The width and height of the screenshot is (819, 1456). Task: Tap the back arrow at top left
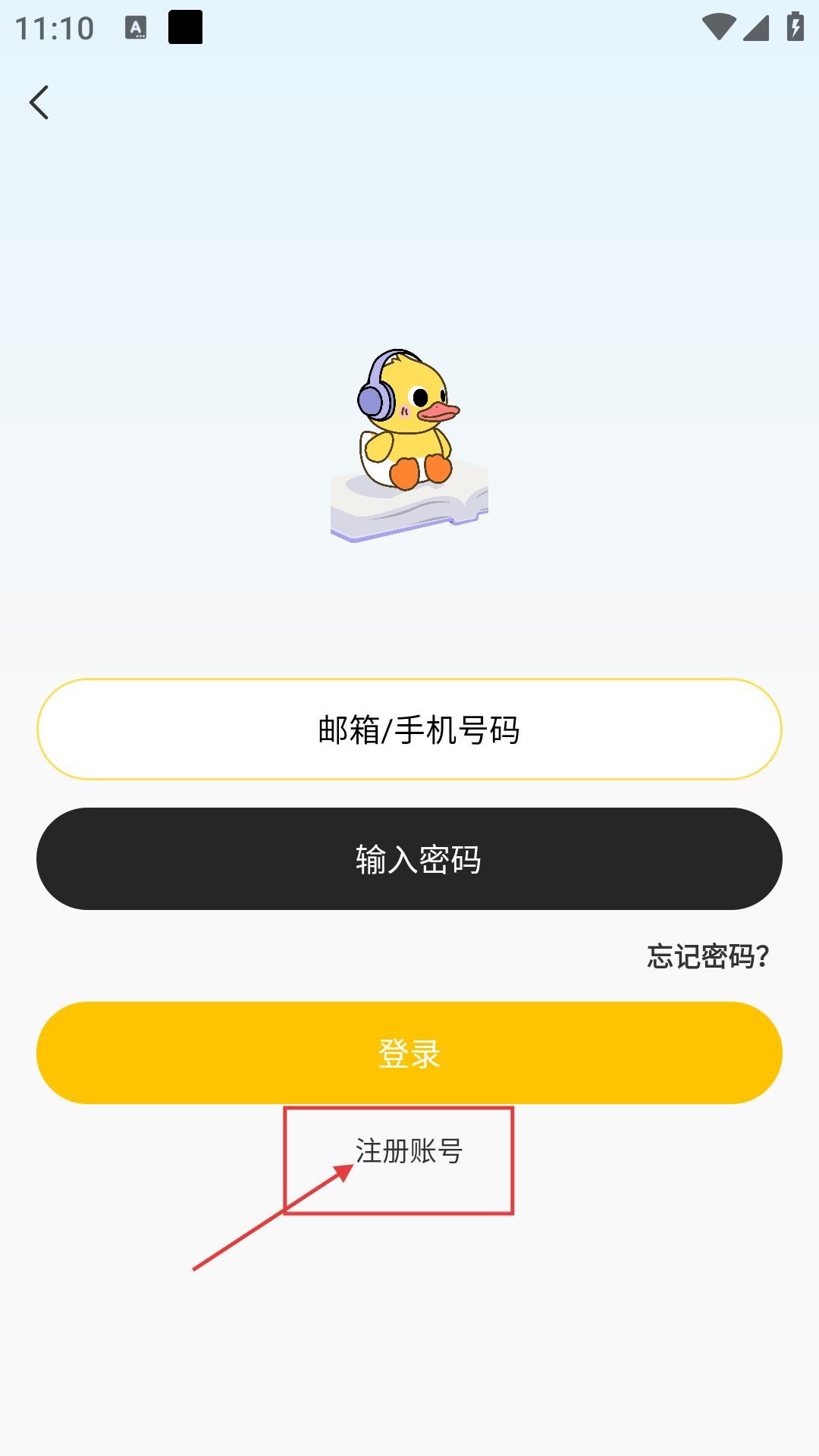tap(39, 102)
